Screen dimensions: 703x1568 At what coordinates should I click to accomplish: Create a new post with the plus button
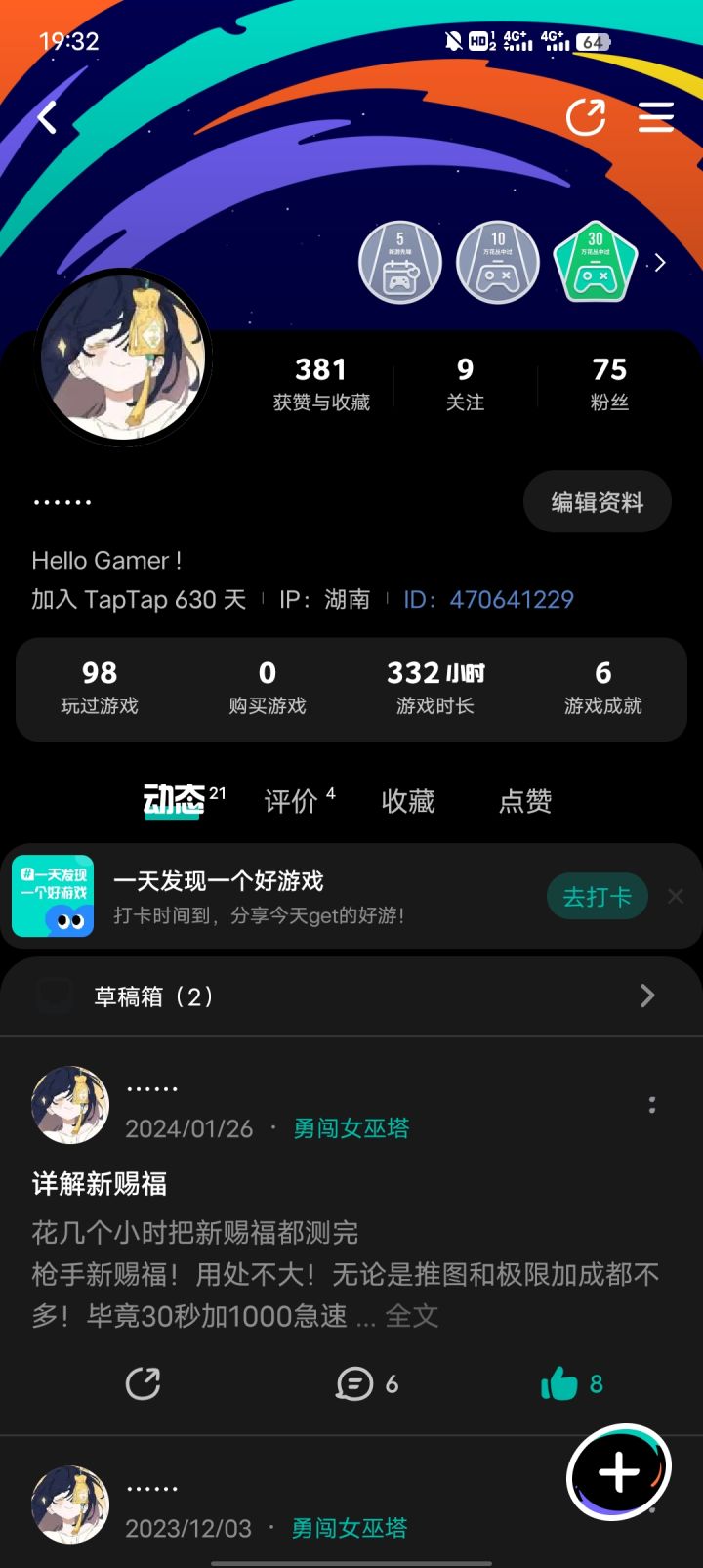point(618,1472)
